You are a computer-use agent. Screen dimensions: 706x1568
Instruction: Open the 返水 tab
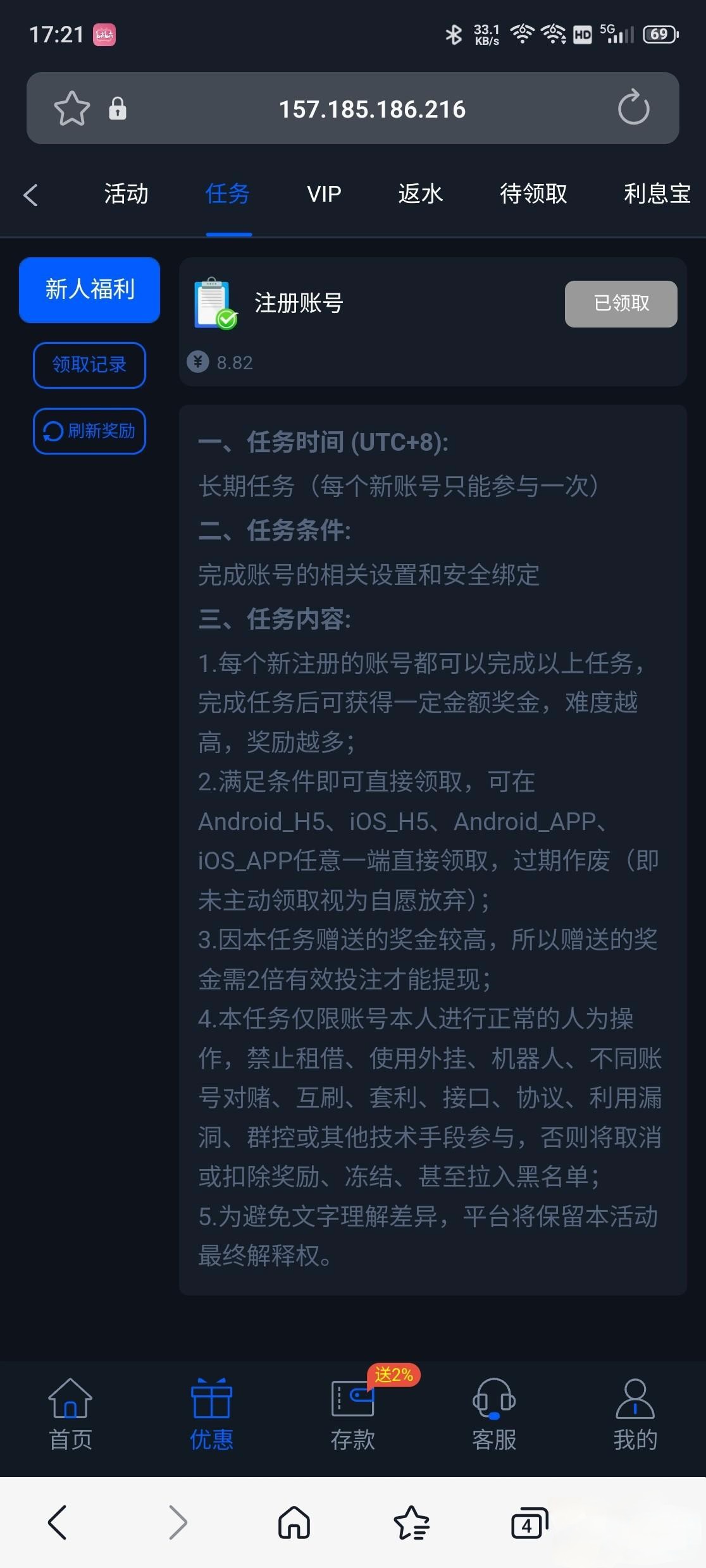click(x=420, y=193)
